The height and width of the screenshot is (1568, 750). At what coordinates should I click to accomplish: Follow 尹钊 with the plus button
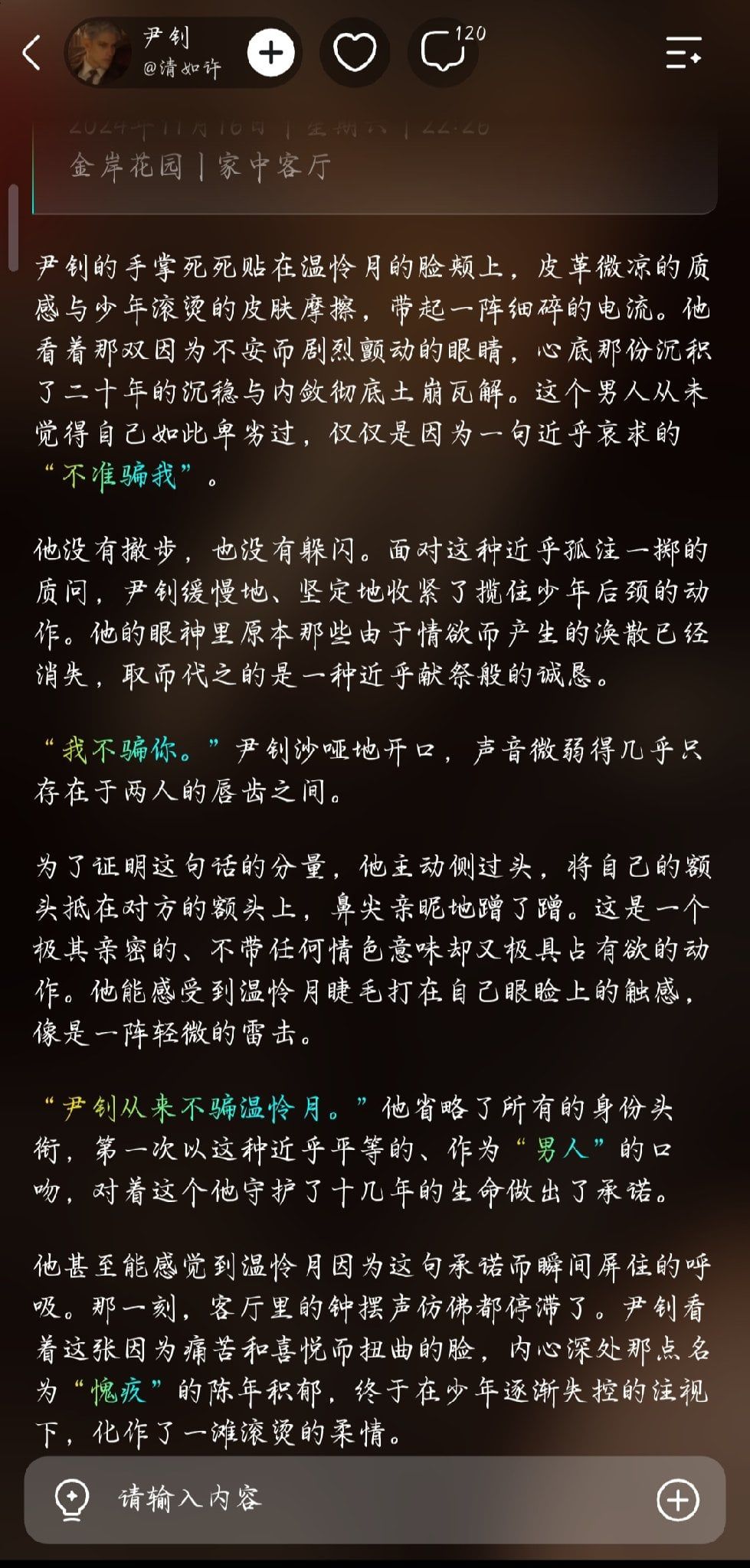tap(271, 53)
